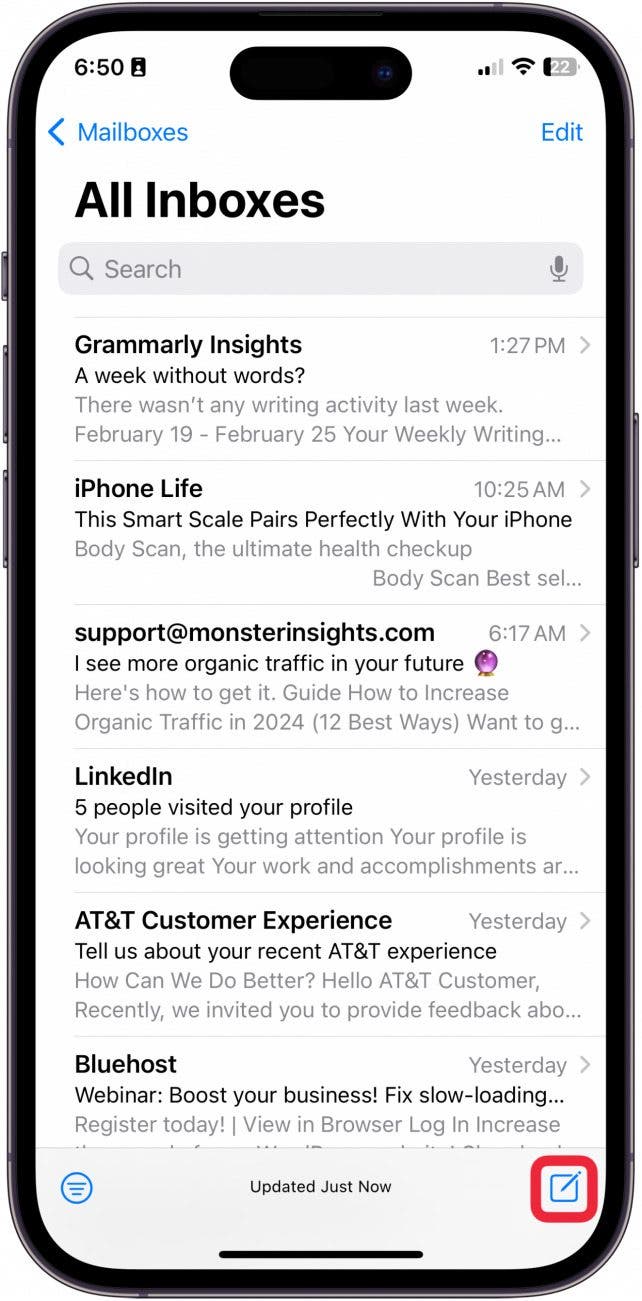Compose a new email
Viewport: 642px width, 1301px height.
click(564, 1187)
